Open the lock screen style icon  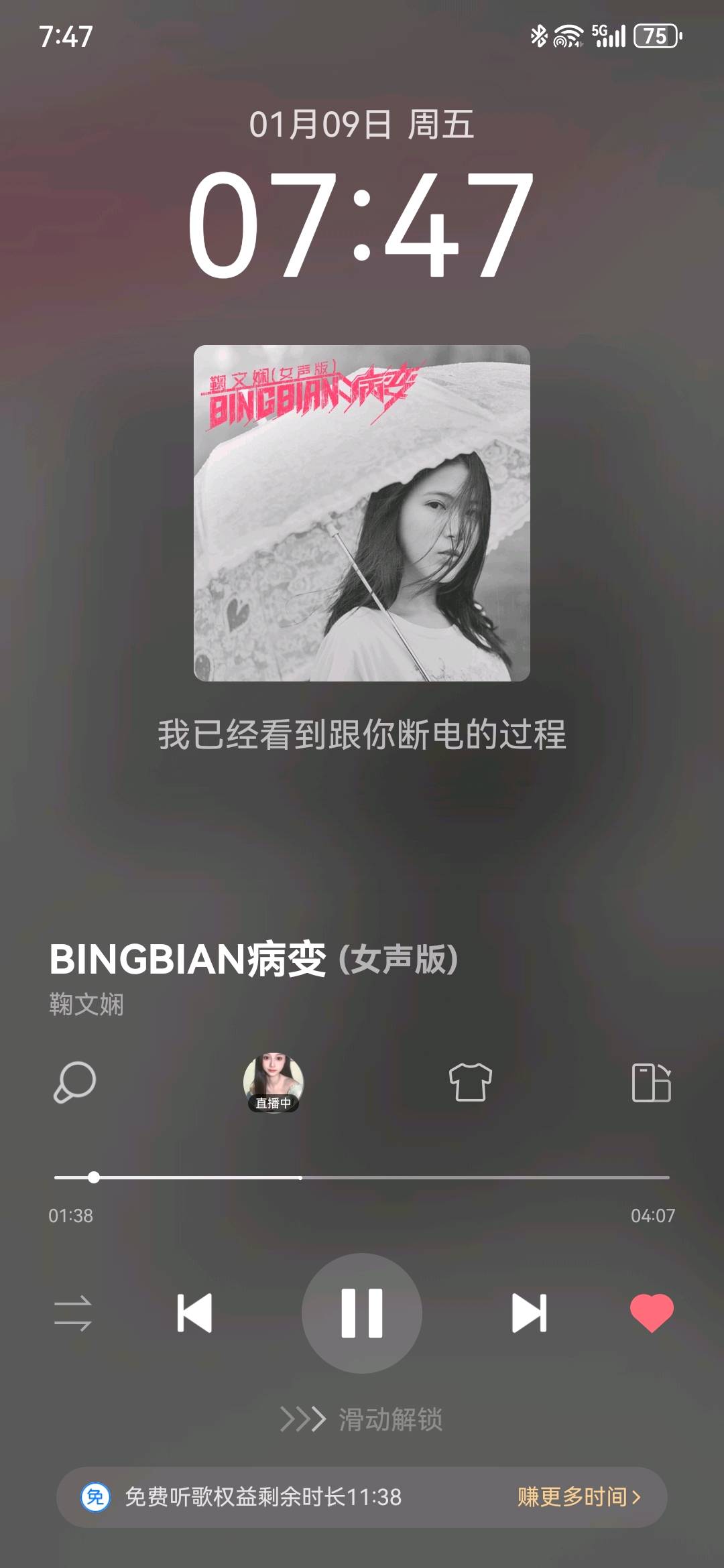click(651, 1082)
